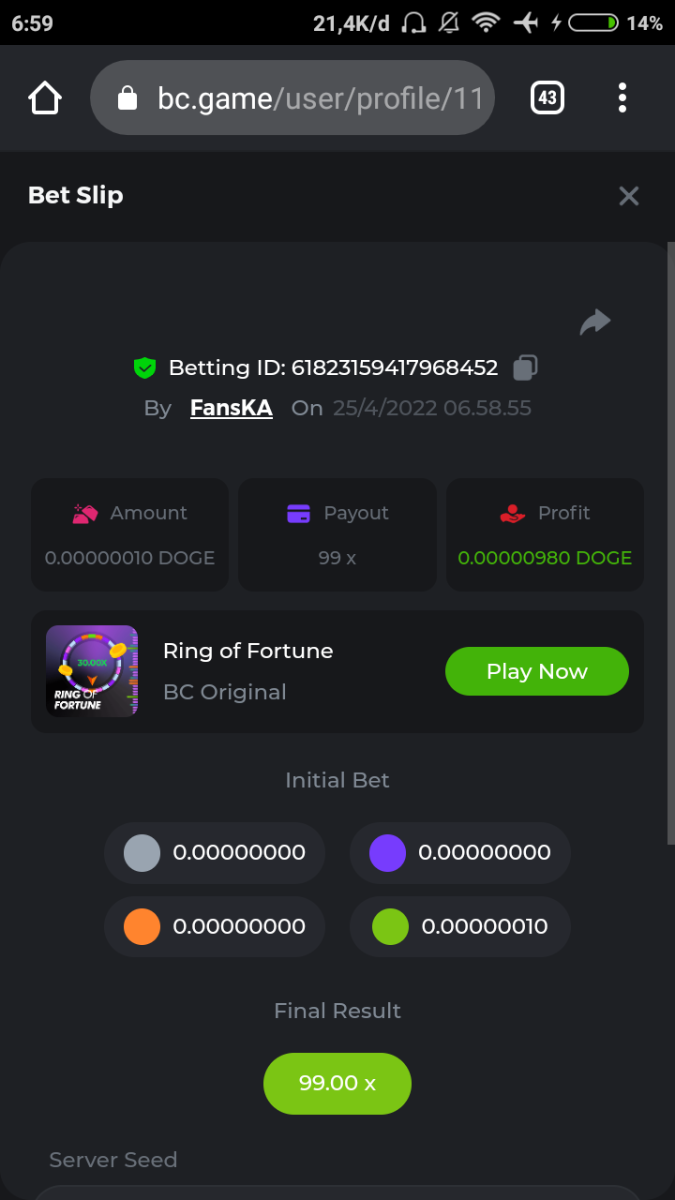Open the browser tab switcher
Image resolution: width=675 pixels, height=1200 pixels.
coord(546,98)
